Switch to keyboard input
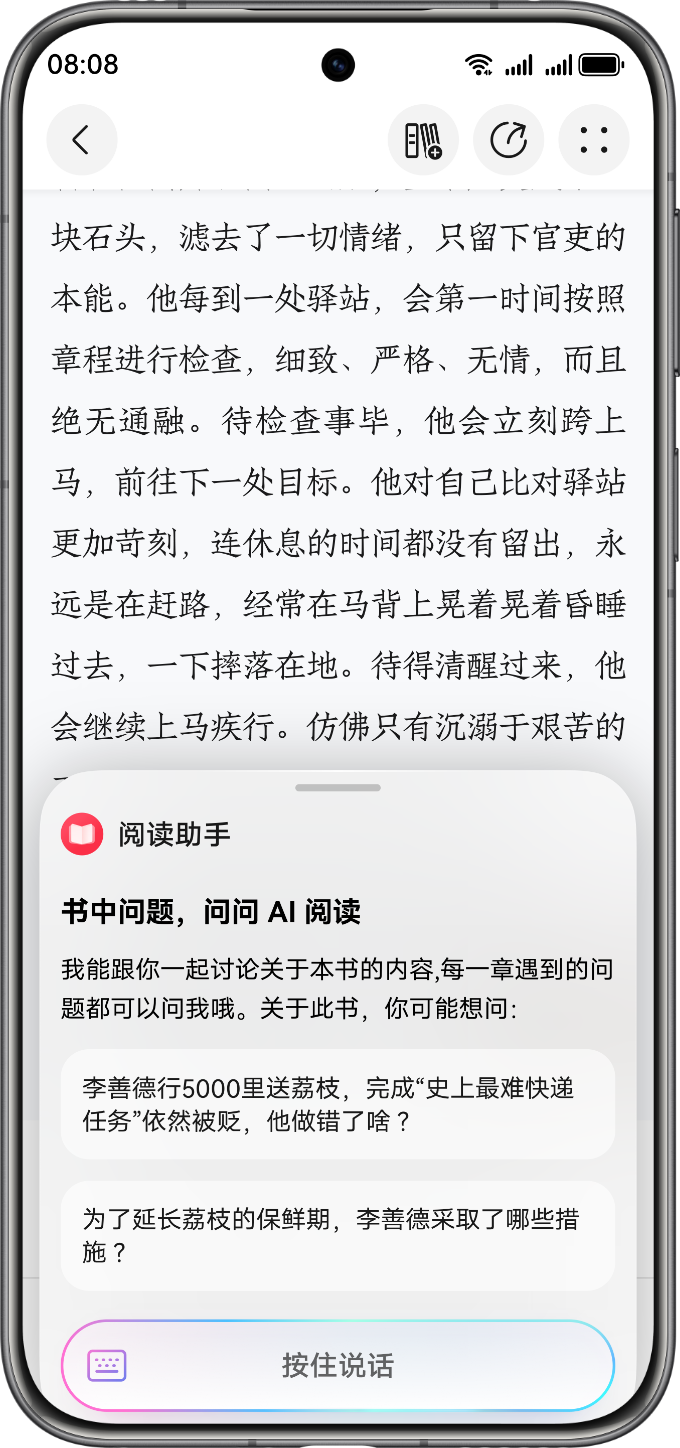The image size is (680, 1448). 107,1365
